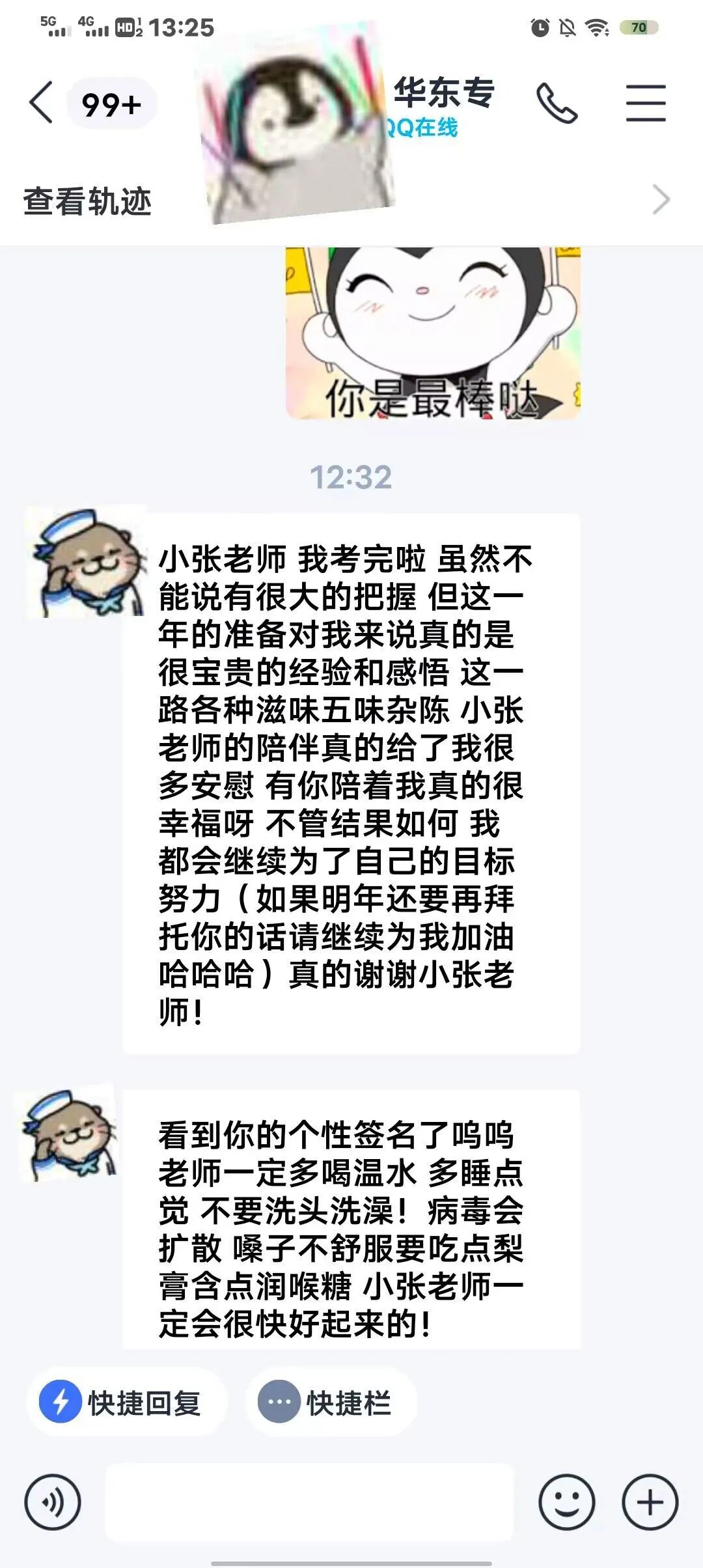Open the emoji picker
The height and width of the screenshot is (1568, 703).
(566, 1502)
